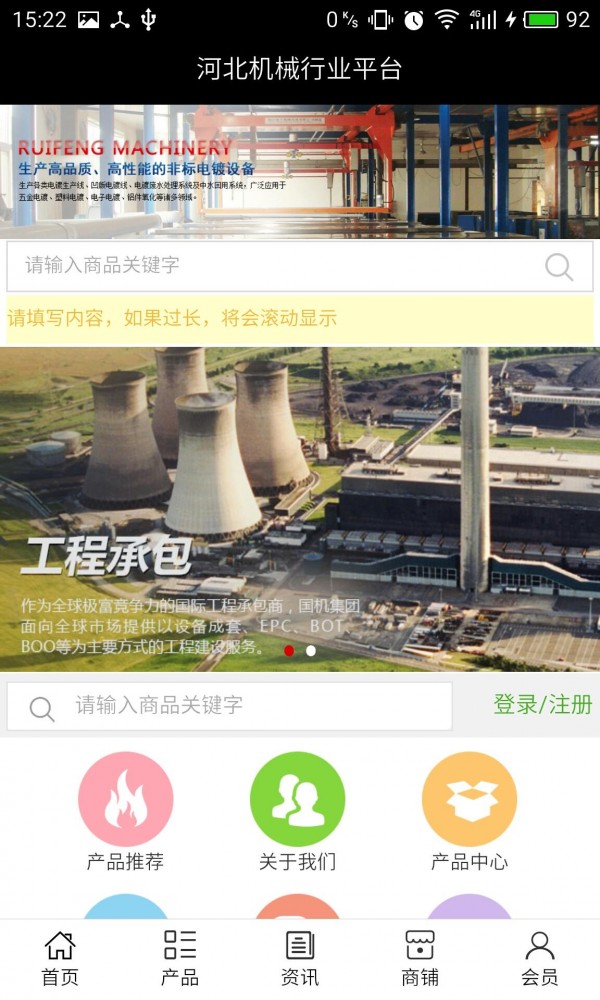Open the Ruifeng Machinery banner
Screen dimensions: 600x1000
(300, 171)
